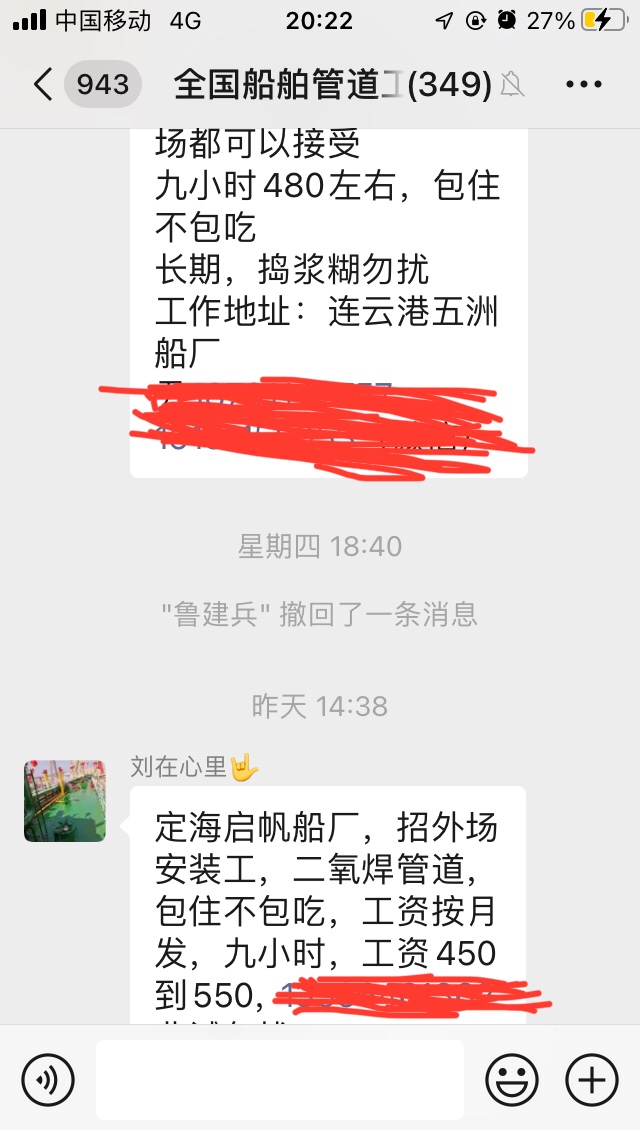View 刘在心里's profile avatar
640x1130 pixels.
click(x=65, y=800)
